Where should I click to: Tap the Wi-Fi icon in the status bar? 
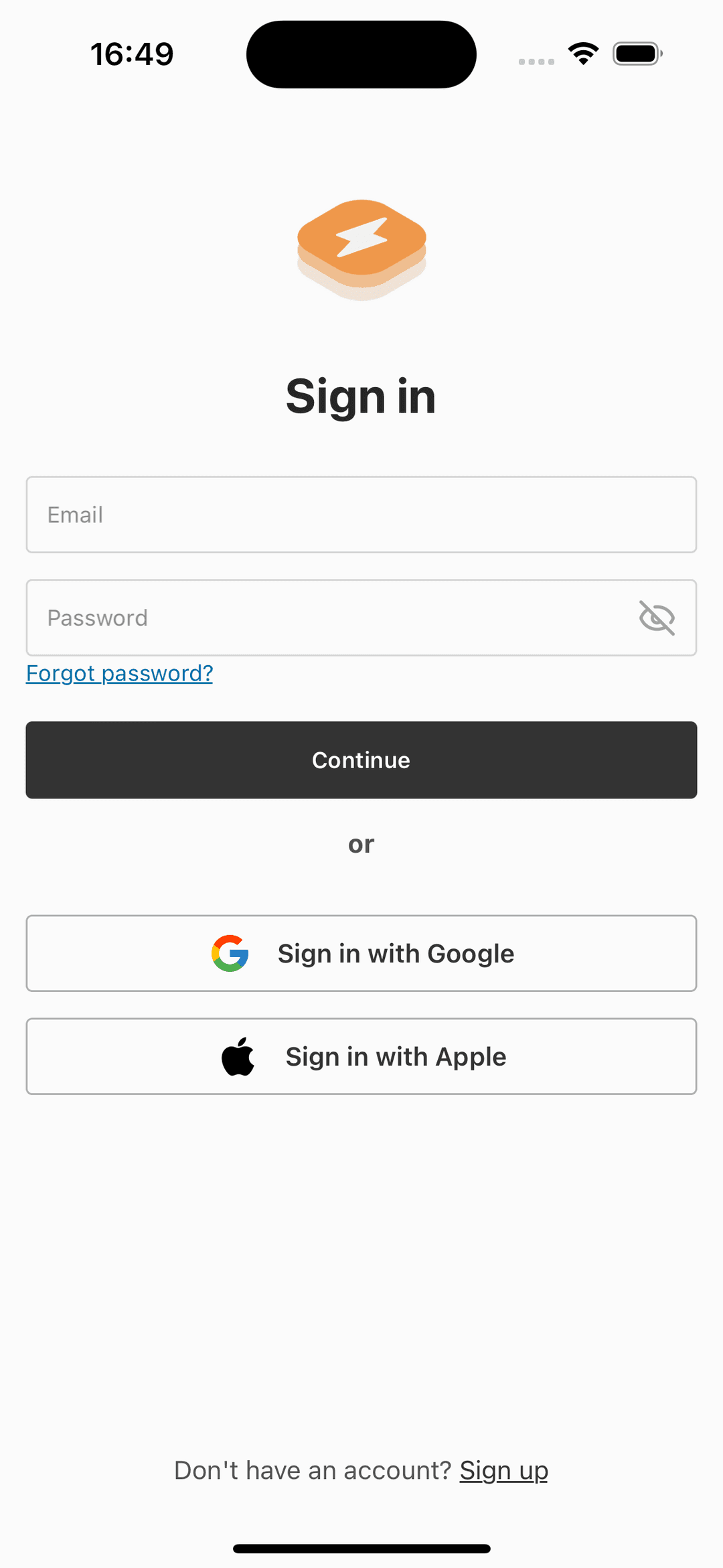(582, 53)
